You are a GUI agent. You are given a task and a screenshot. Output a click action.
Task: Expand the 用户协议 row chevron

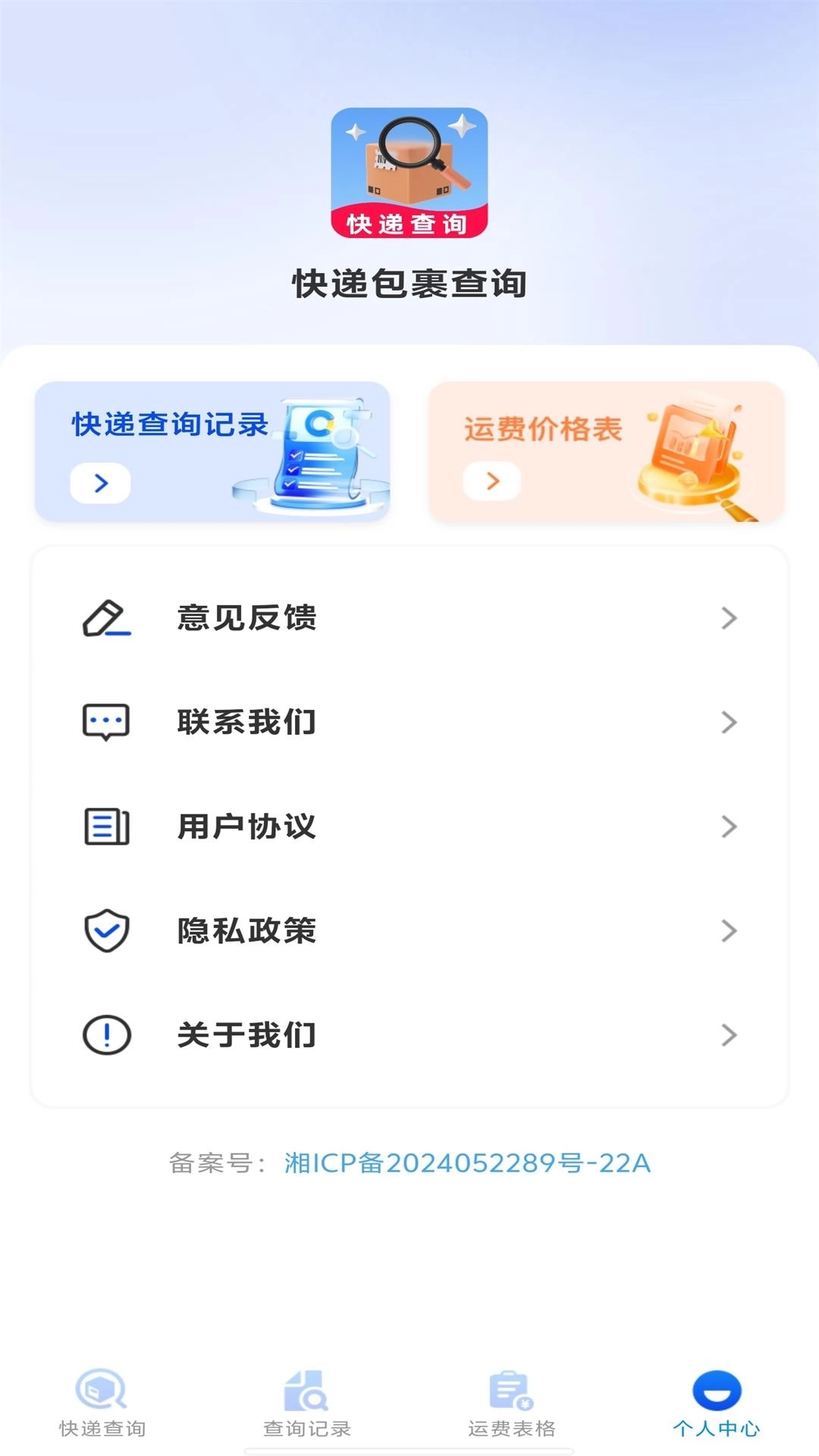tap(729, 827)
